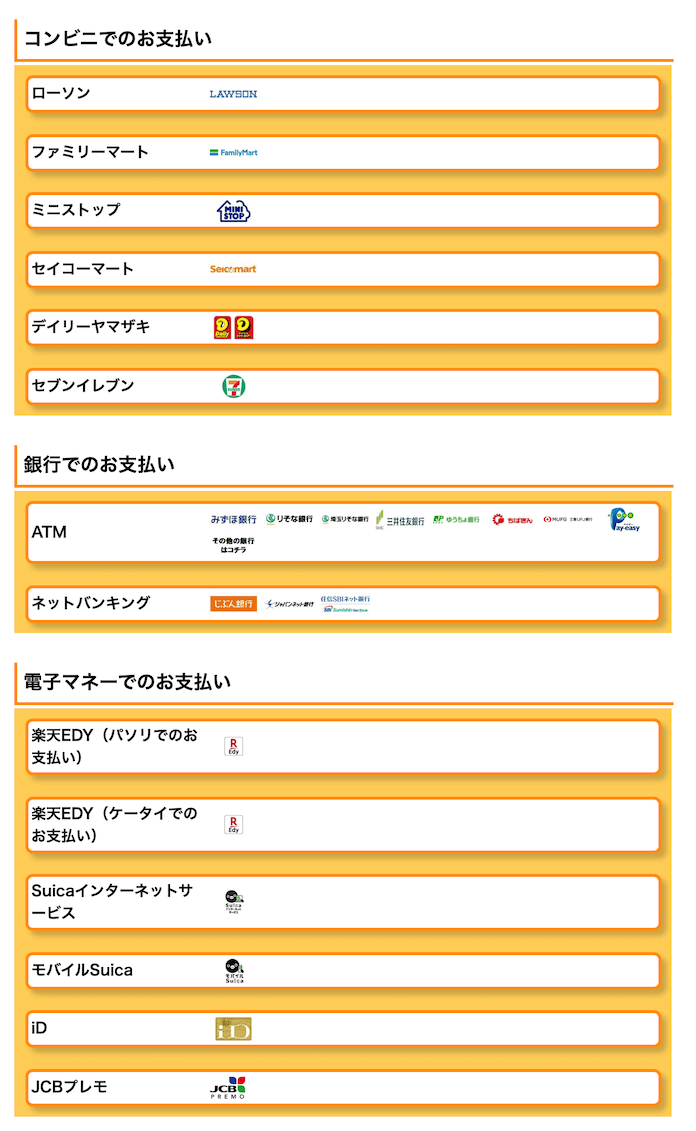Select the ゆうちょ銀行 ATM option
This screenshot has width=696, height=1131.
[456, 519]
